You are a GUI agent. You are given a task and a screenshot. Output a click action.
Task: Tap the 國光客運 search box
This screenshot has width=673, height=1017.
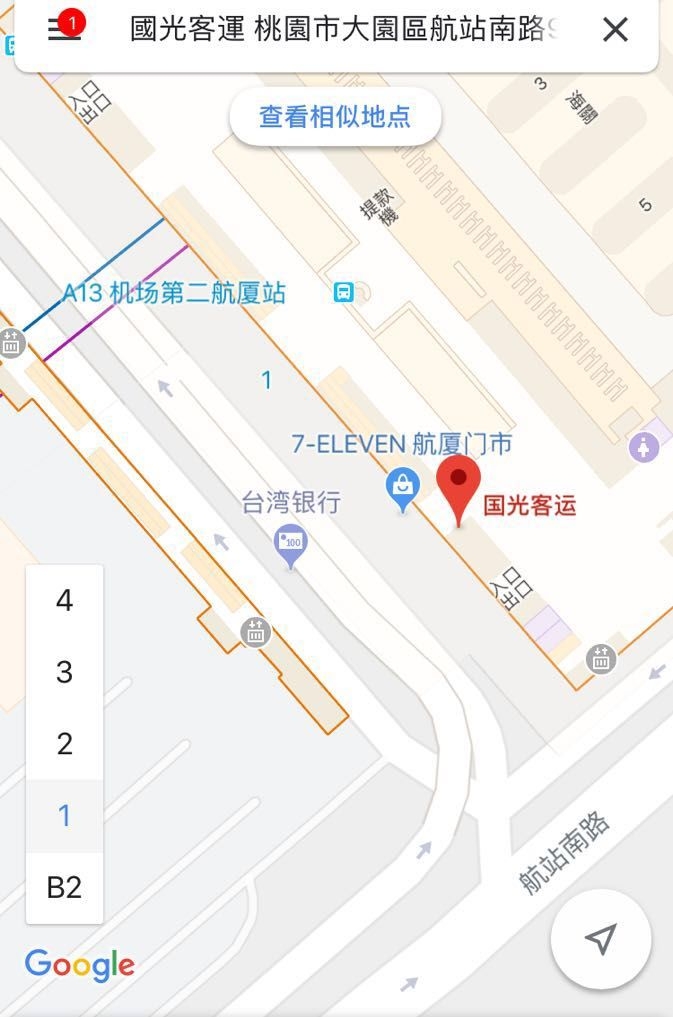[x=340, y=29]
